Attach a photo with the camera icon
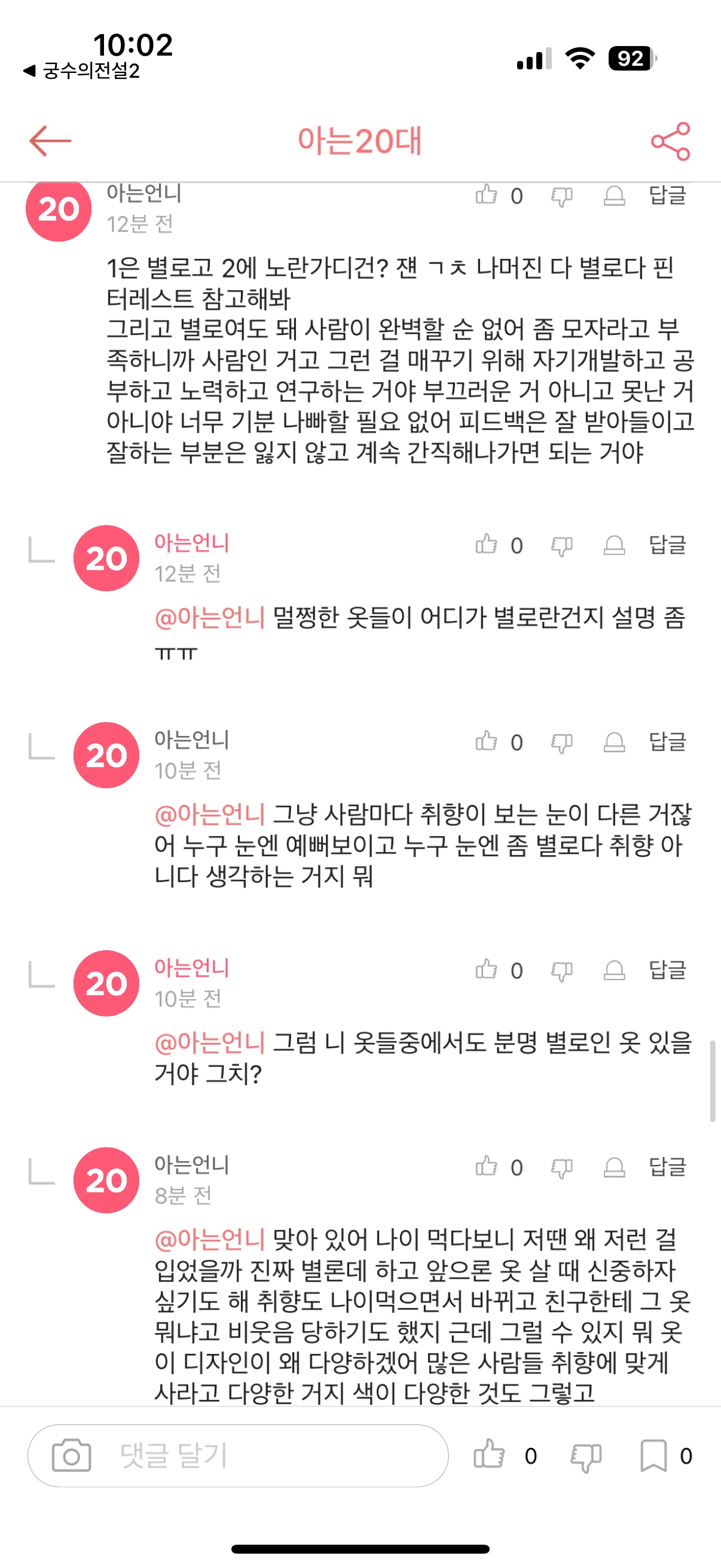Screen dimensions: 721x1568 pos(71,1456)
